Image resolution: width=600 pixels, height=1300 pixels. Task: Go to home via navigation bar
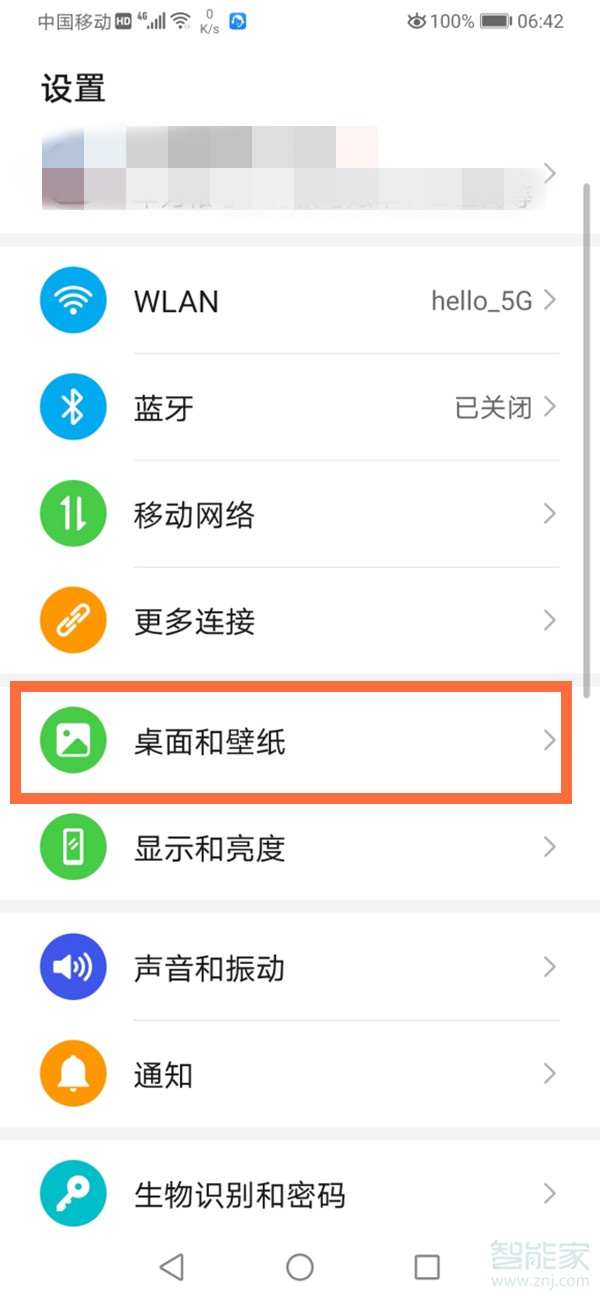coord(300,1267)
